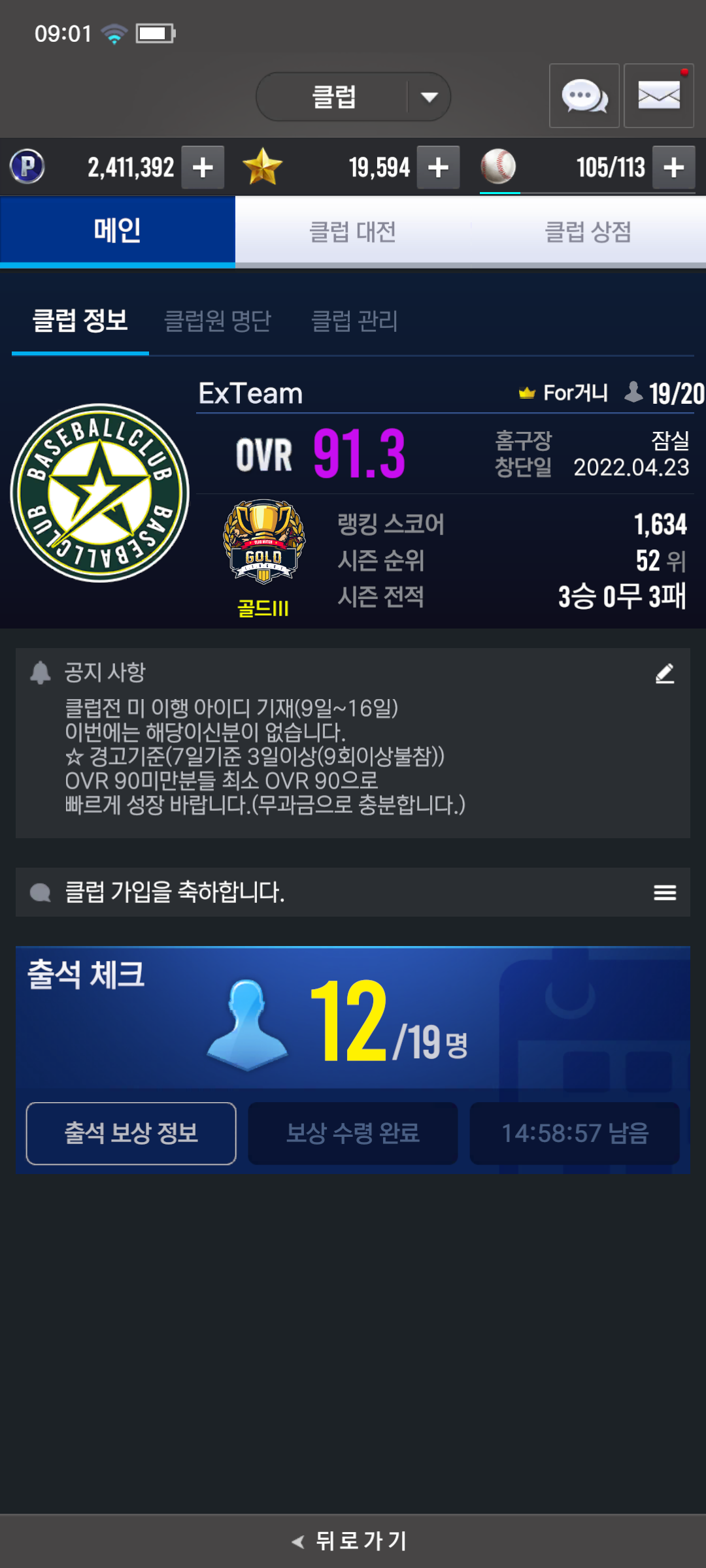The width and height of the screenshot is (706, 1568).
Task: Open the 클럽원 명단 sub-tab
Action: coord(218,321)
